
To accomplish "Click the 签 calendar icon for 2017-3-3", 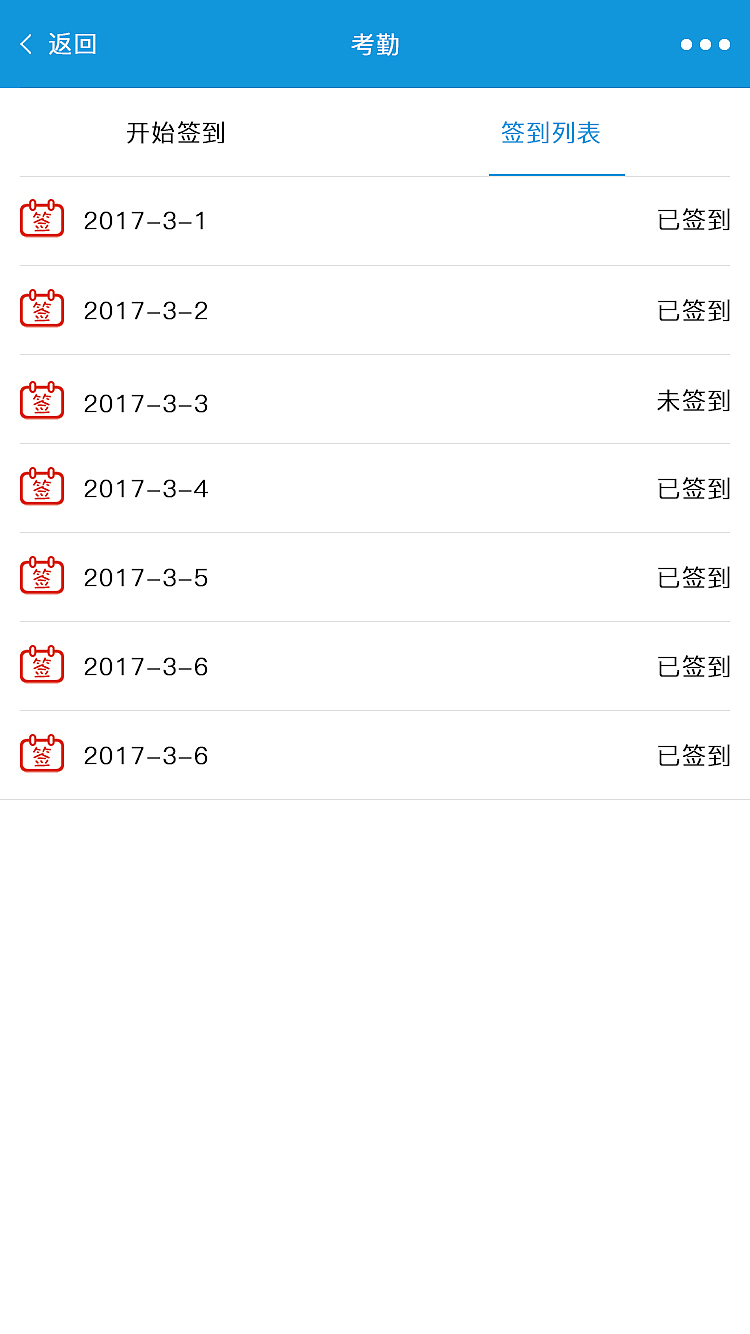I will tap(41, 399).
